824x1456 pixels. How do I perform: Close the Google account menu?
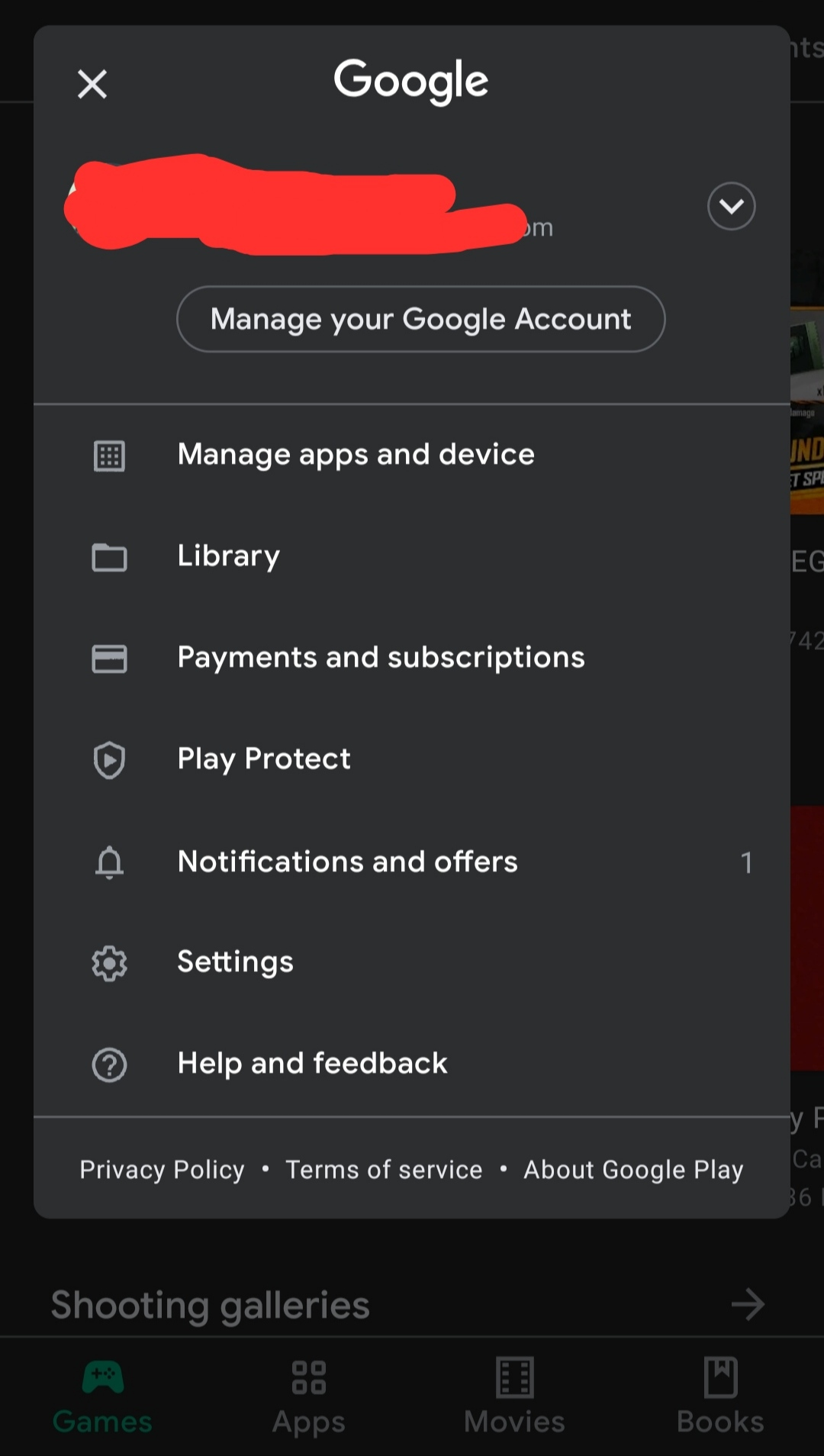(92, 84)
